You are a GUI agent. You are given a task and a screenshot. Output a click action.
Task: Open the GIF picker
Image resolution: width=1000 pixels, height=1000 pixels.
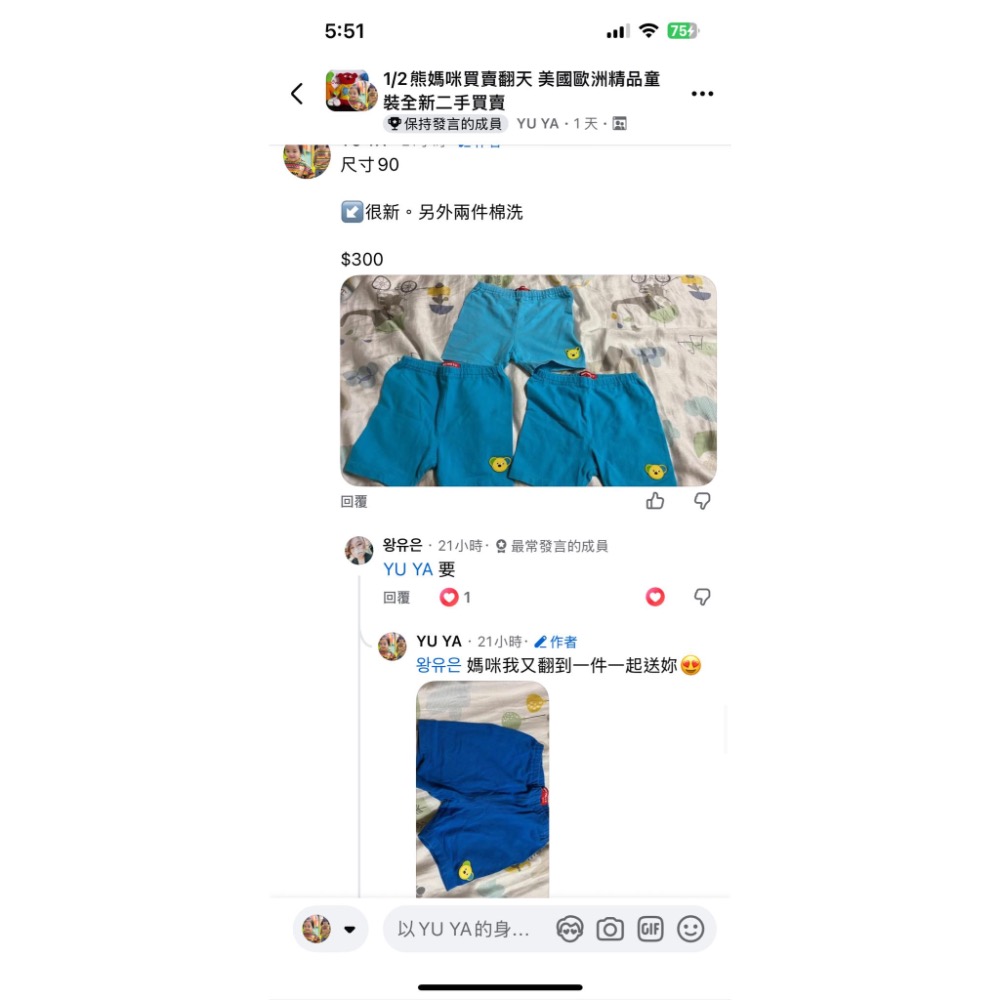[x=650, y=930]
